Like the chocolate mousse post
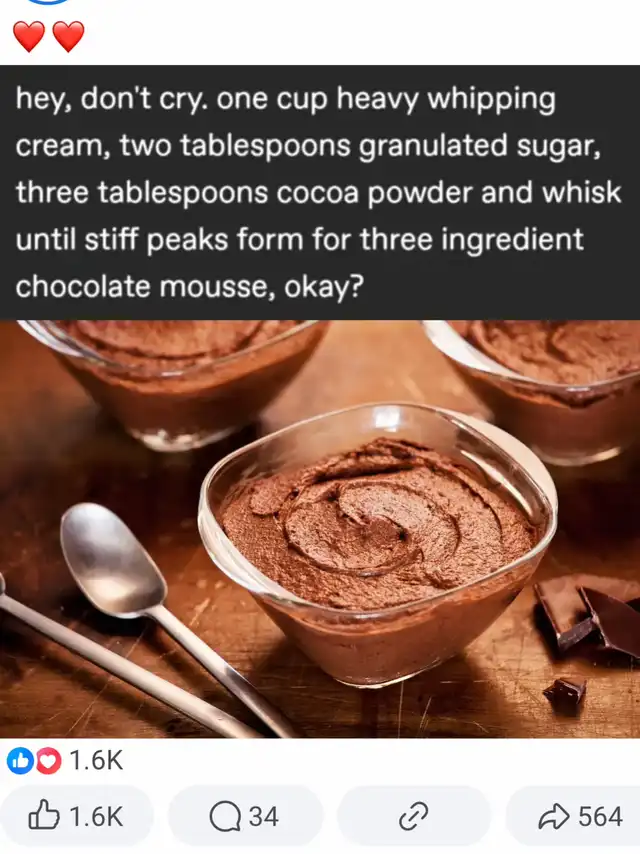Viewport: 640px width, 854px height. pyautogui.click(x=76, y=817)
